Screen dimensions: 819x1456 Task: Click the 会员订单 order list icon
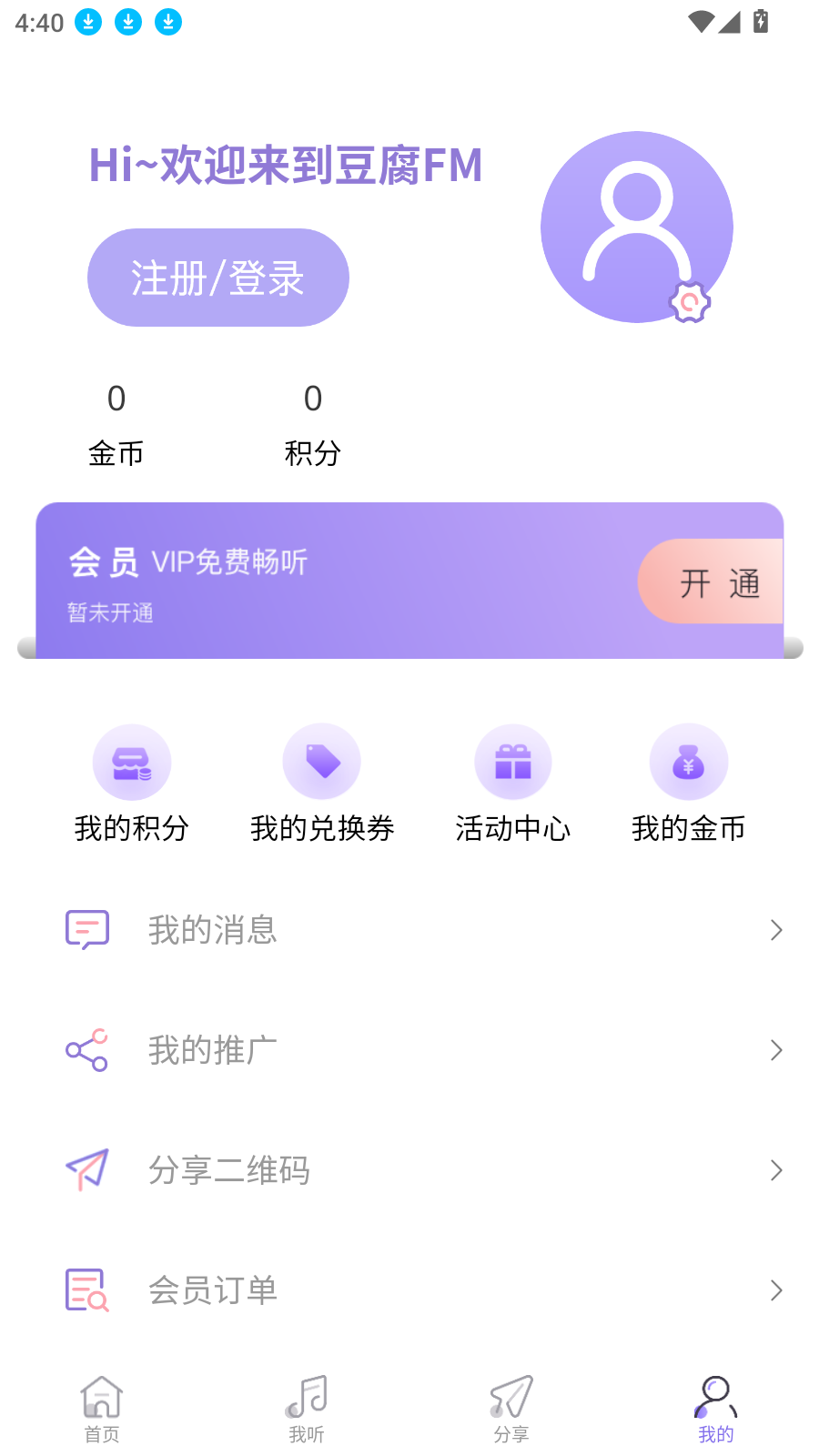point(86,1289)
